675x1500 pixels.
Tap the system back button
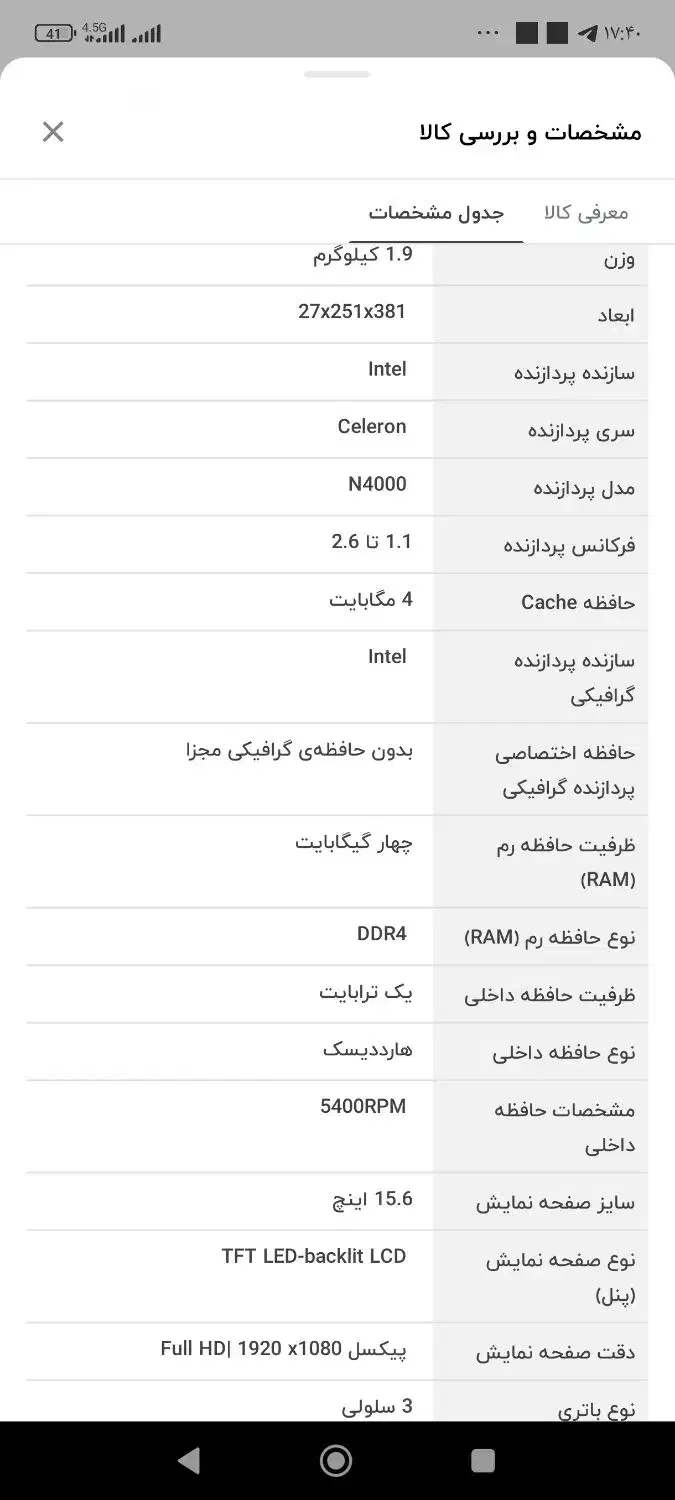tap(188, 1461)
